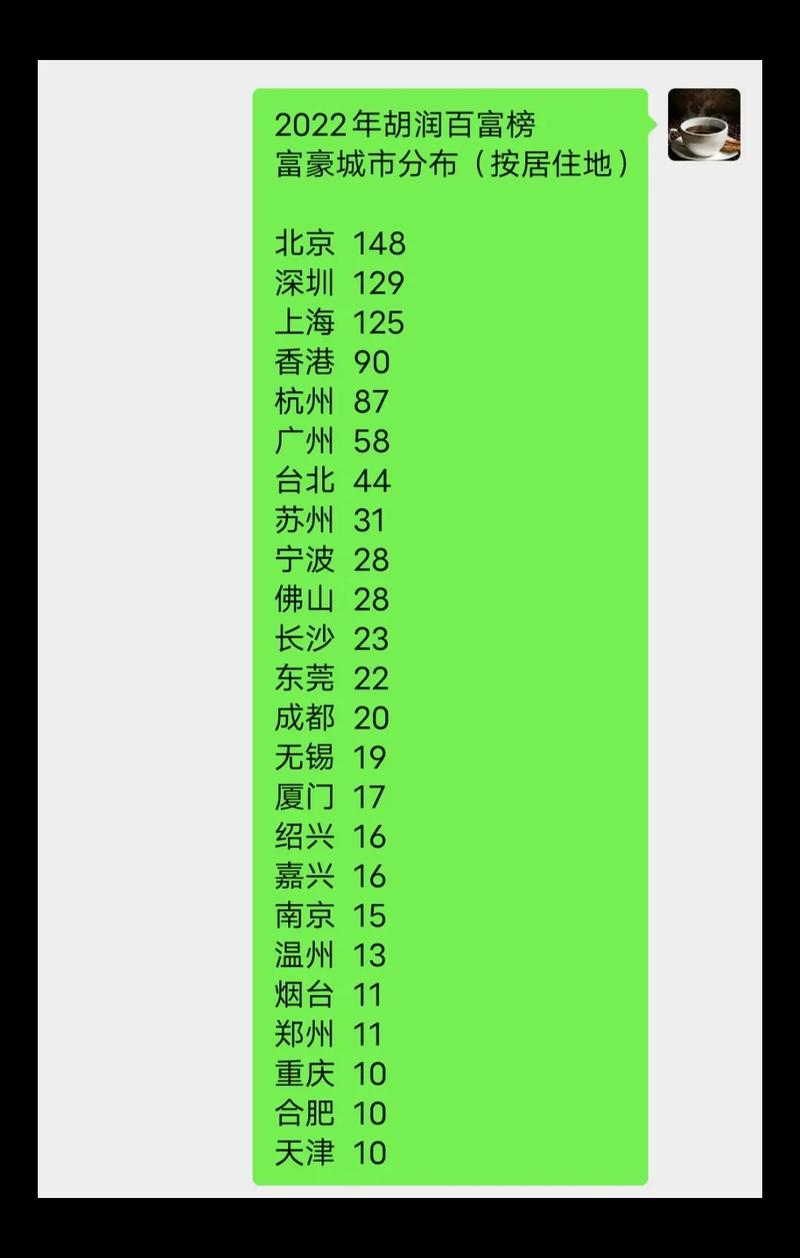Viewport: 800px width, 1258px height.
Task: Click the subtitle 富豪城市分布（按居住地）
Action: click(x=452, y=163)
